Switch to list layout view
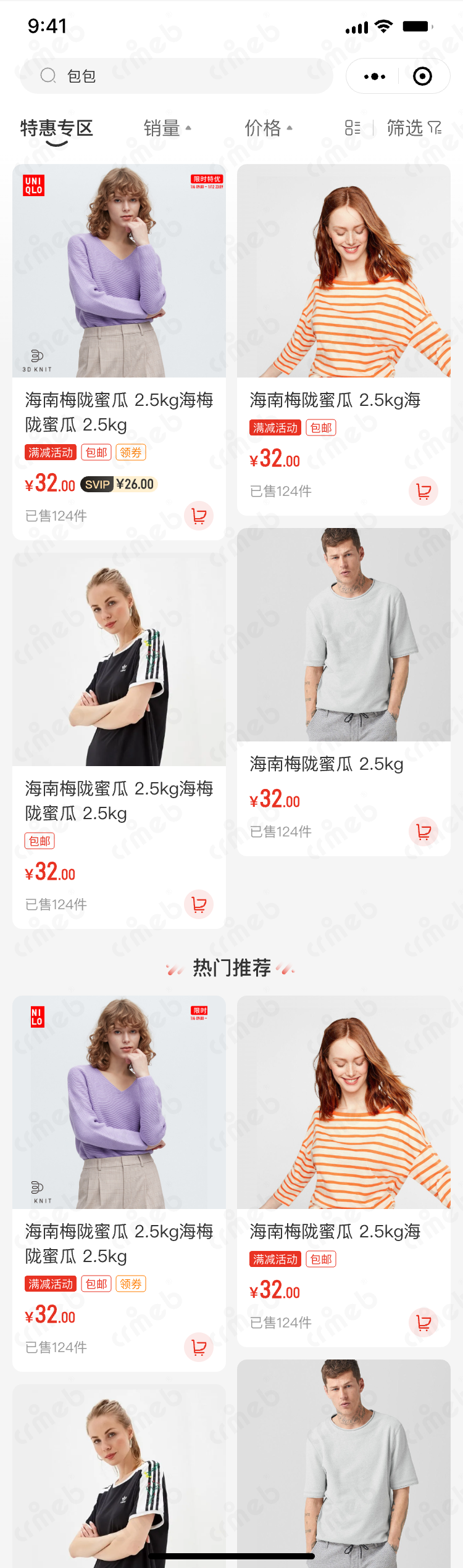This screenshot has height=1568, width=463. click(352, 128)
